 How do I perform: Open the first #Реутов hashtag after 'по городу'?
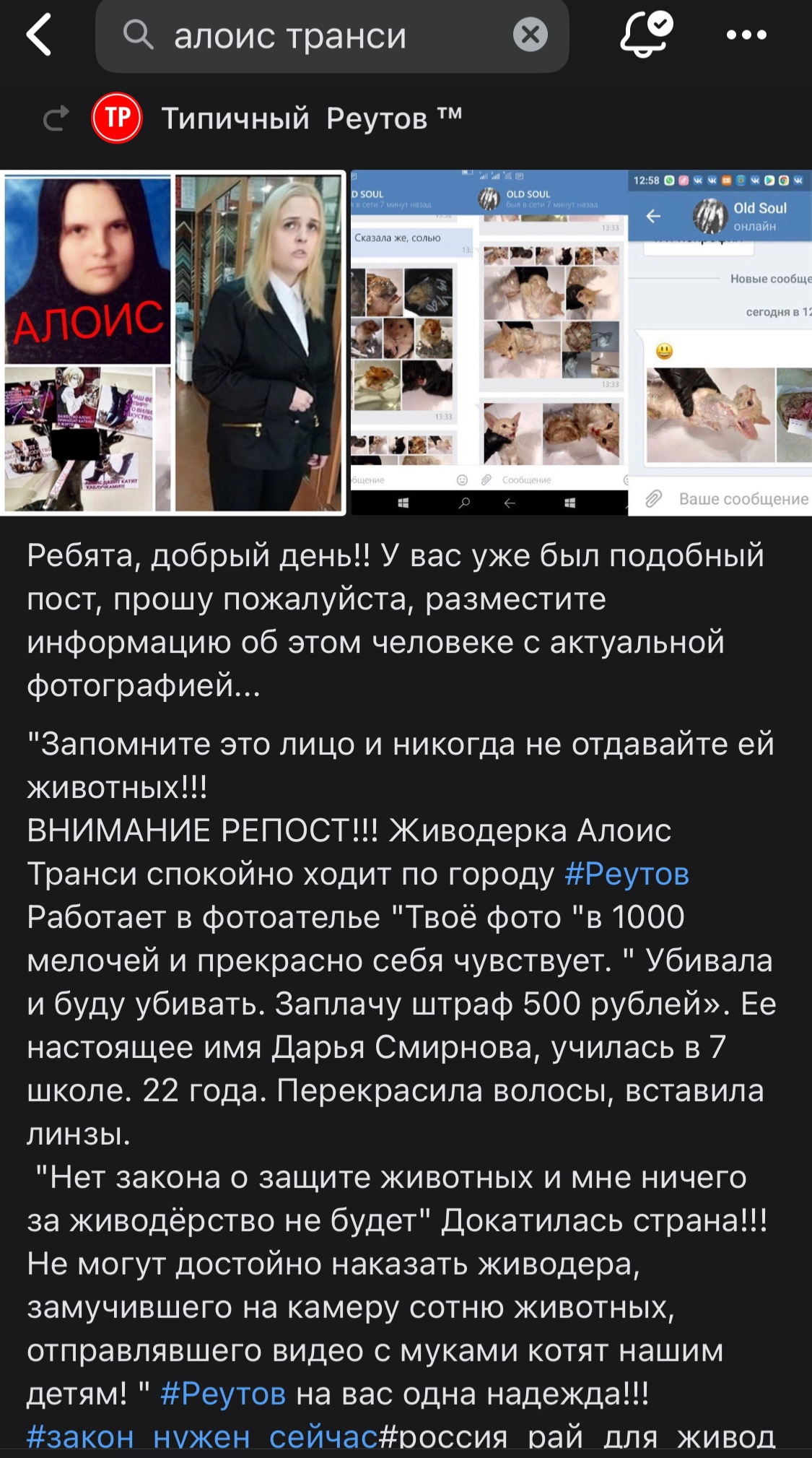pyautogui.click(x=627, y=874)
